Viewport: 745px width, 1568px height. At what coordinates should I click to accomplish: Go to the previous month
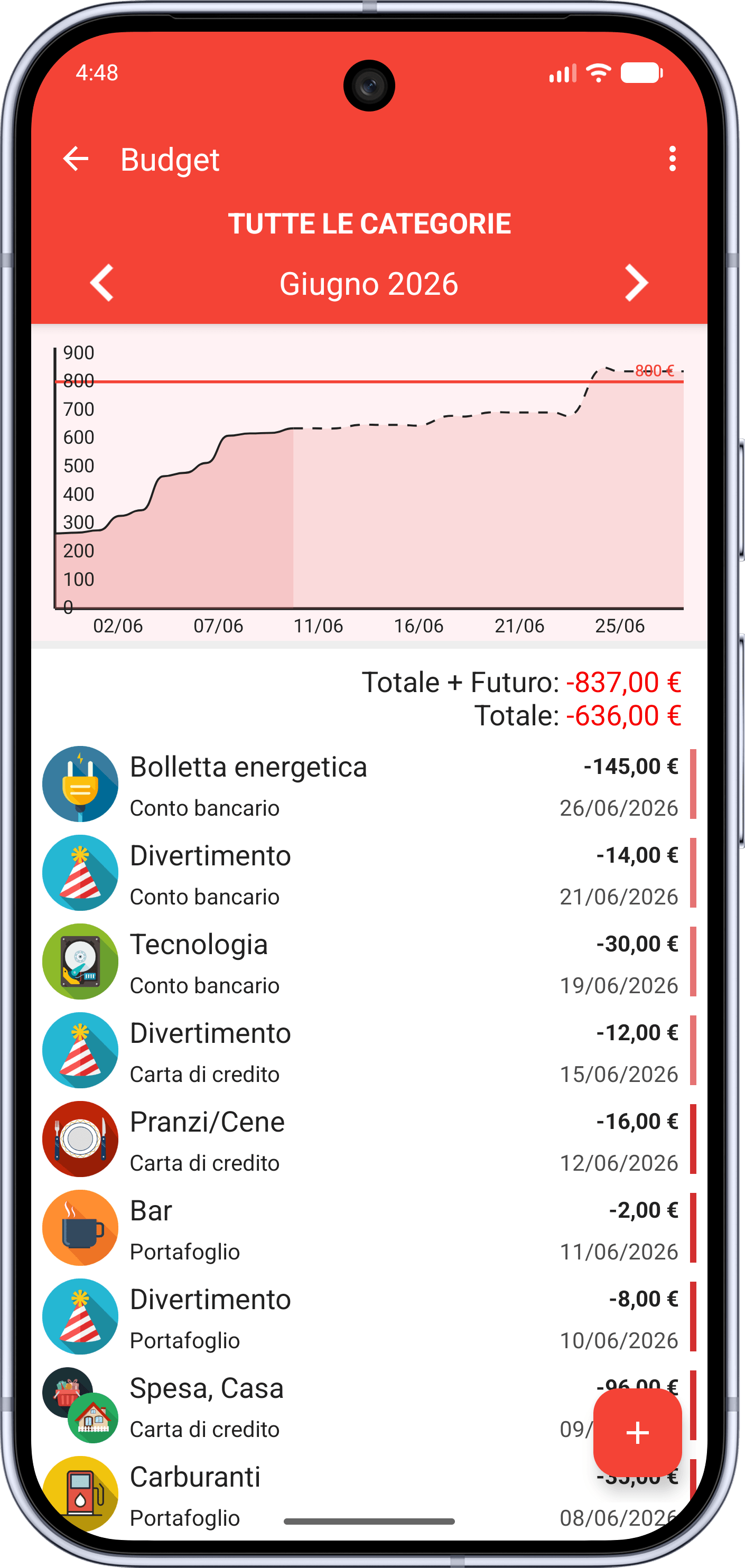tap(103, 283)
